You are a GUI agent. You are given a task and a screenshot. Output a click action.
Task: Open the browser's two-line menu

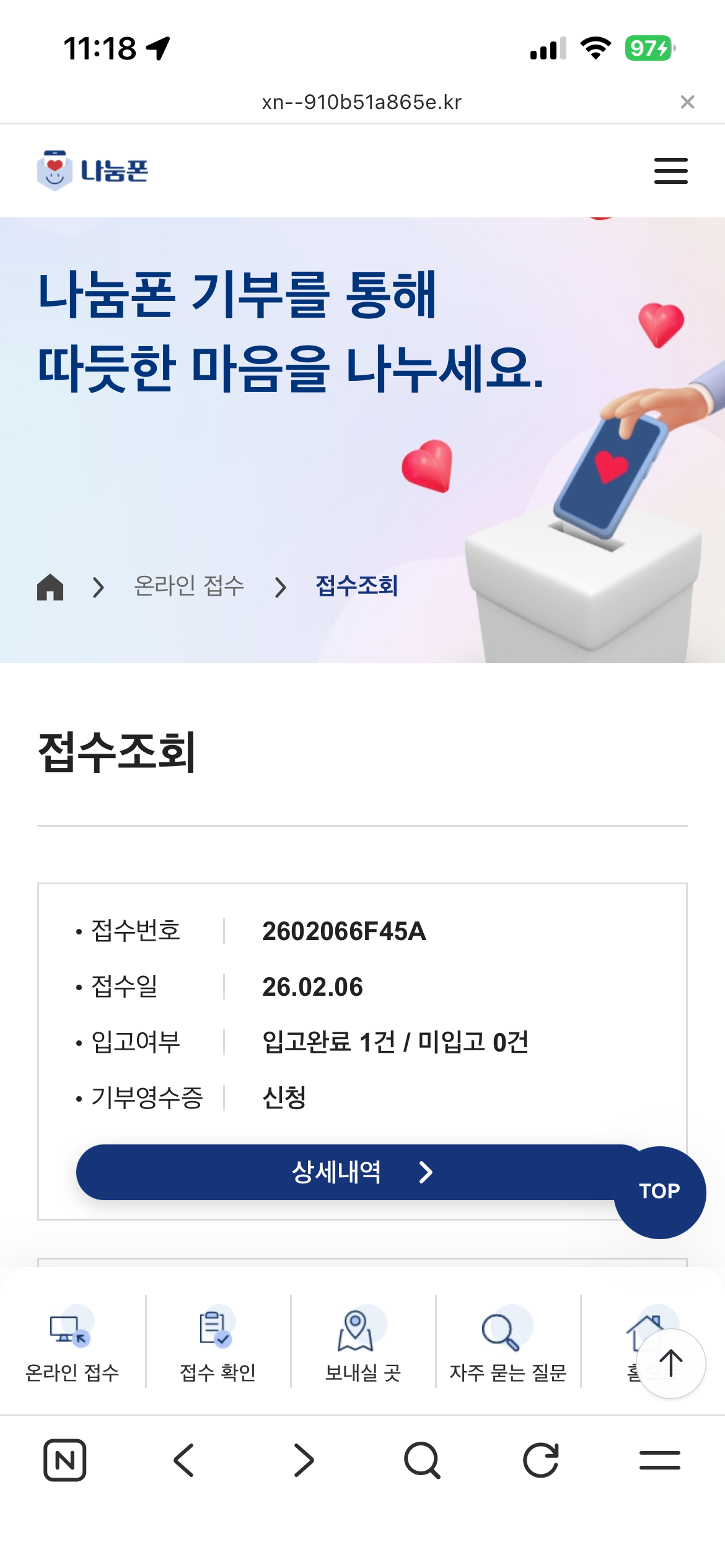coord(659,1460)
